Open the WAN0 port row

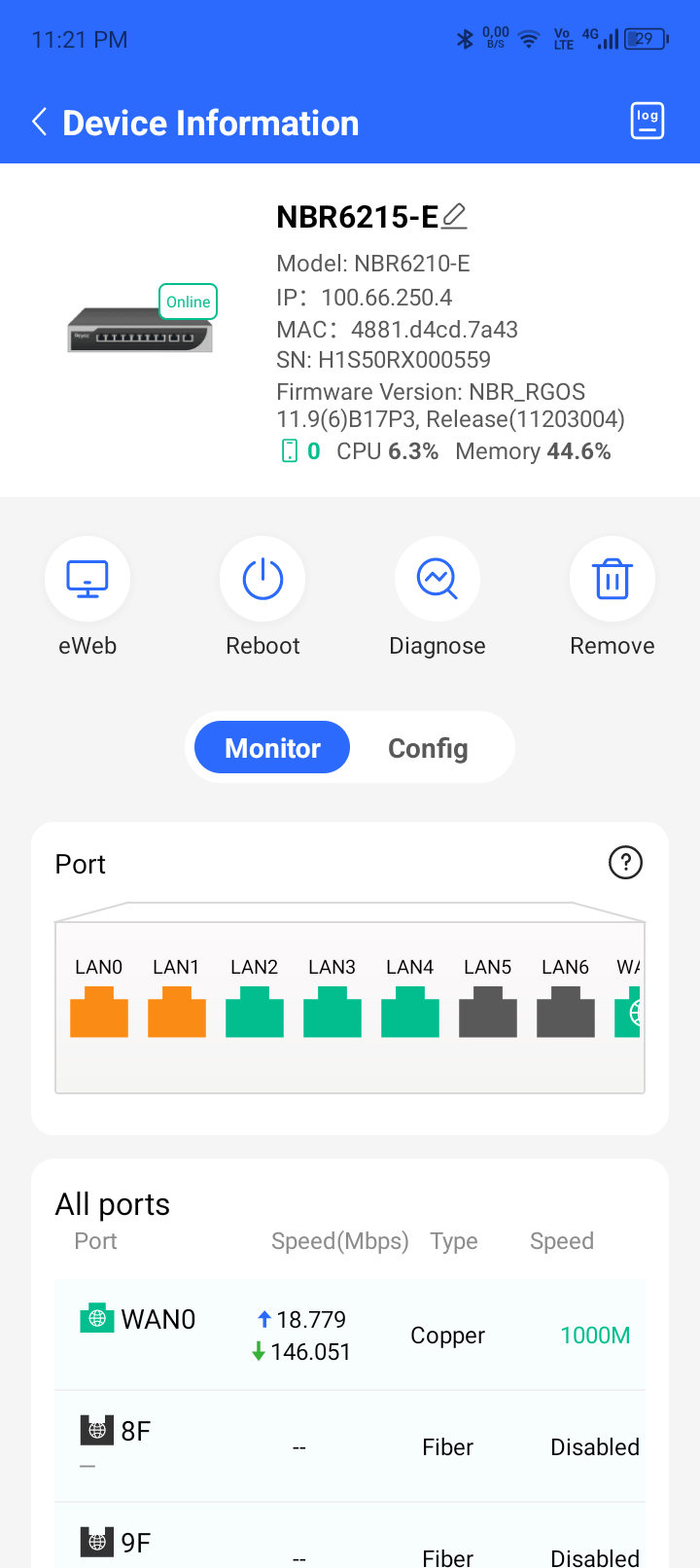[350, 1335]
